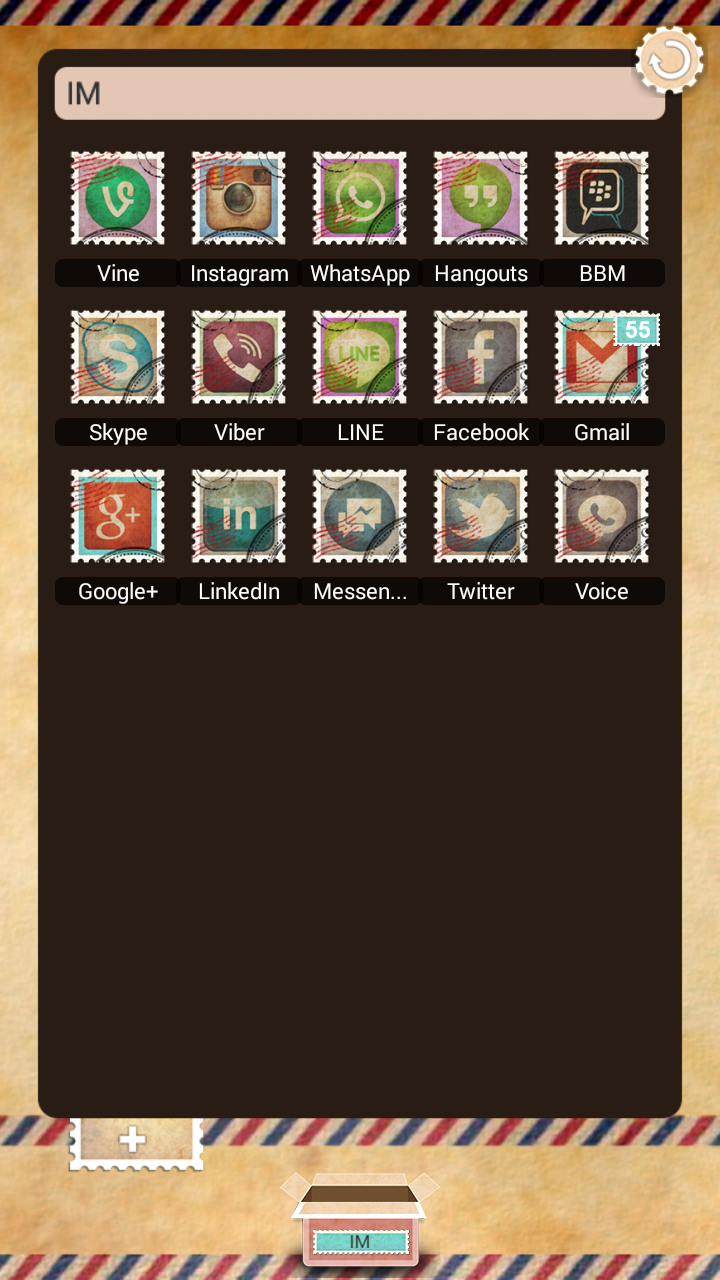Screen dimensions: 720x1280
Task: Open the Twitter app
Action: (x=480, y=515)
